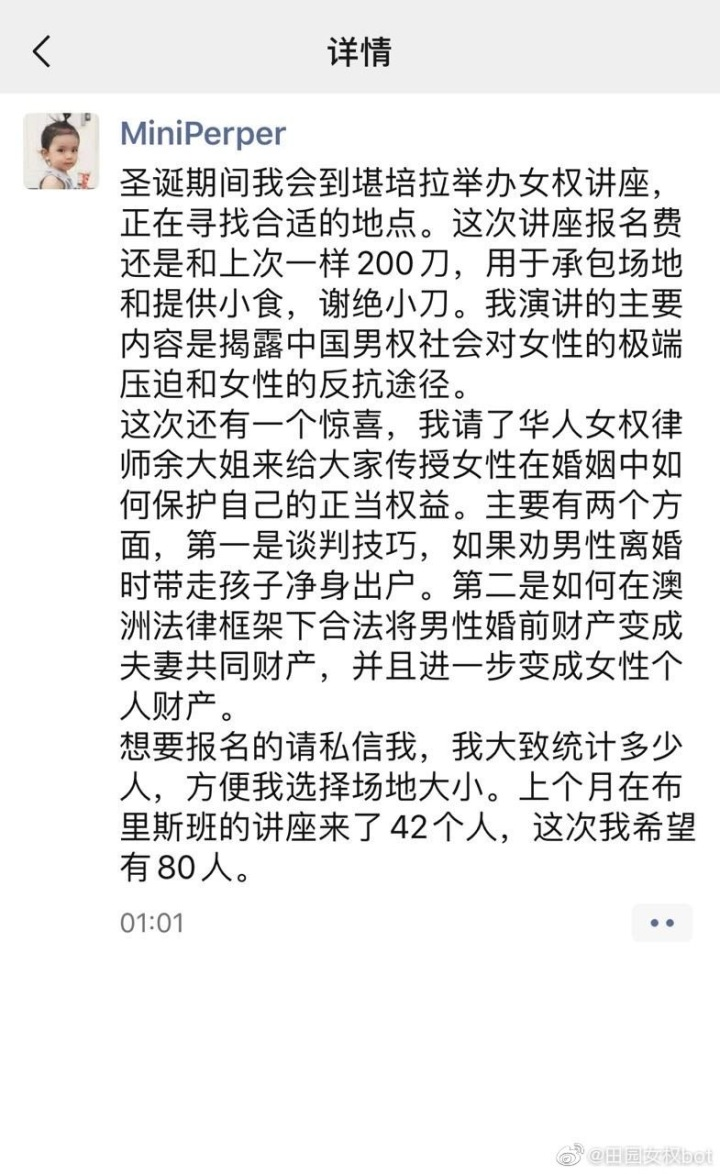Open the like and comment menu
This screenshot has height=1174, width=720.
tap(661, 921)
